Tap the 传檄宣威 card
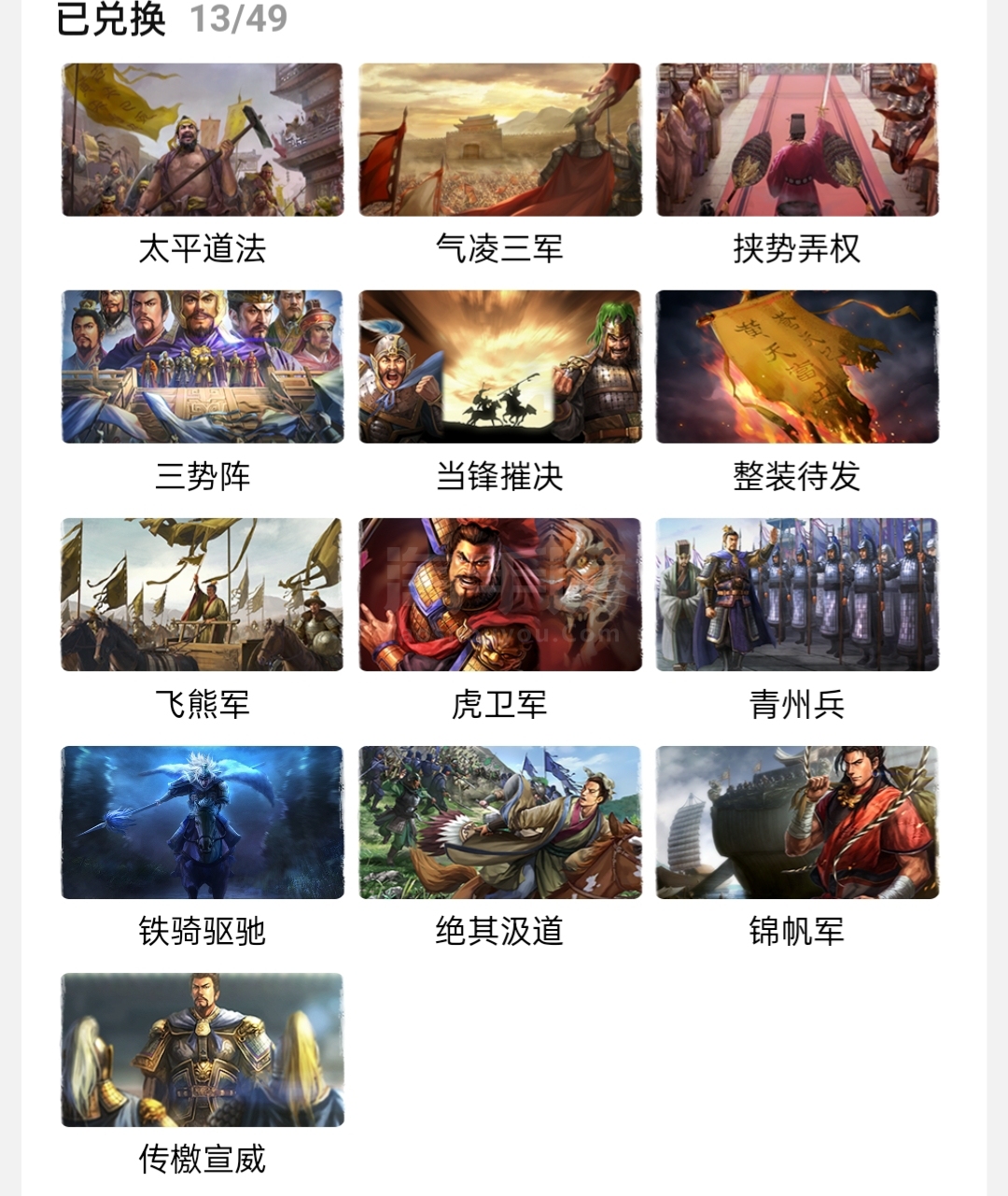Viewport: 1008px width, 1196px height. tap(203, 1049)
